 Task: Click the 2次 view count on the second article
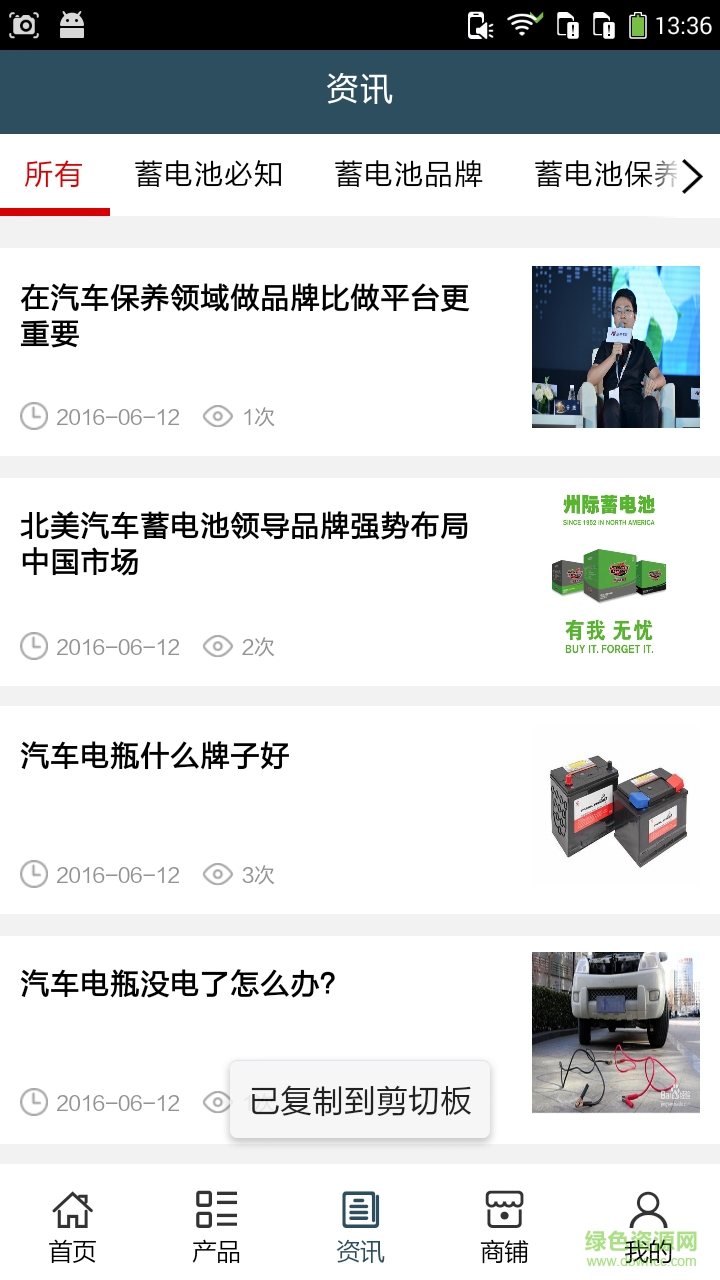[257, 647]
